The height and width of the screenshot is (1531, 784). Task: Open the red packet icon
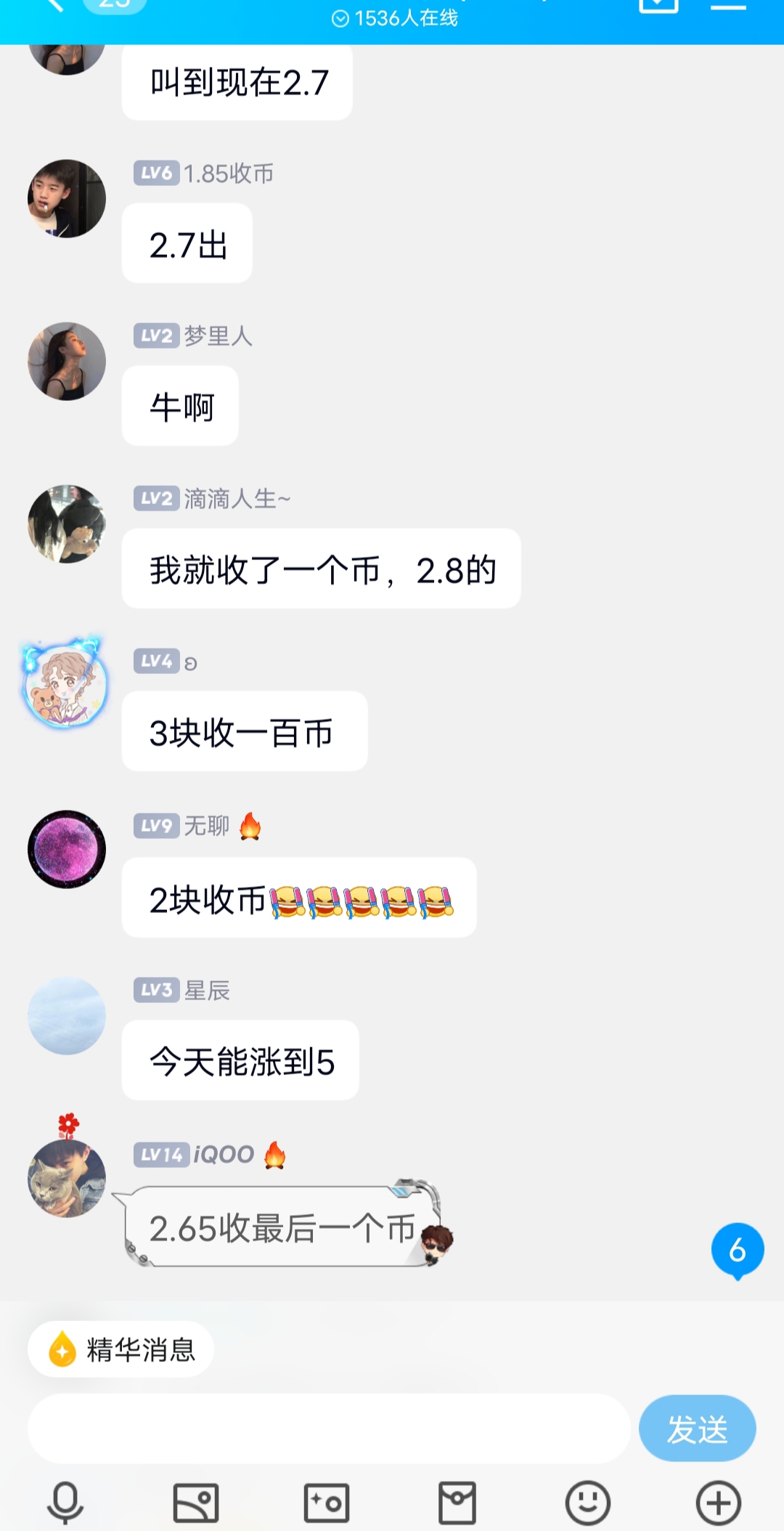(x=457, y=1503)
